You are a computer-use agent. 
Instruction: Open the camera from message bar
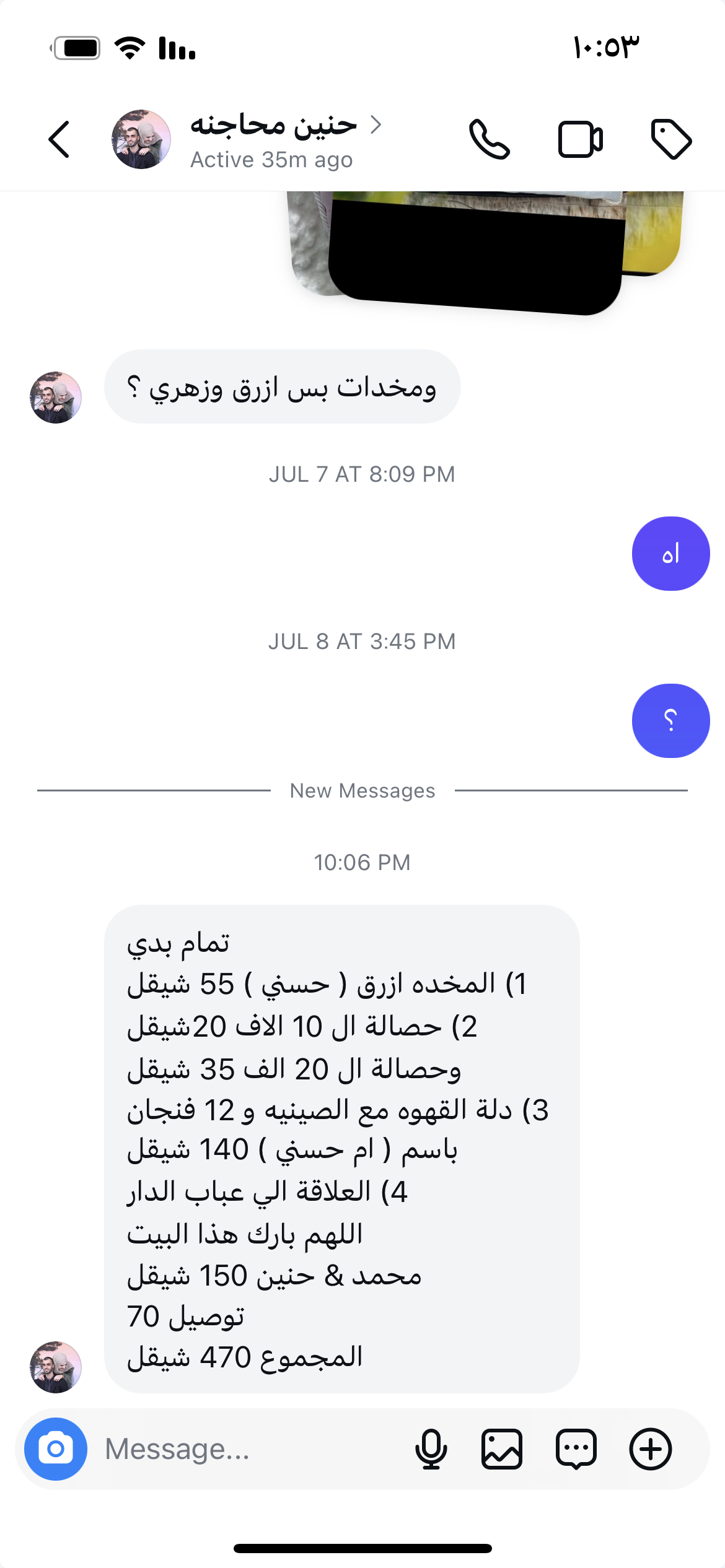tap(56, 1448)
